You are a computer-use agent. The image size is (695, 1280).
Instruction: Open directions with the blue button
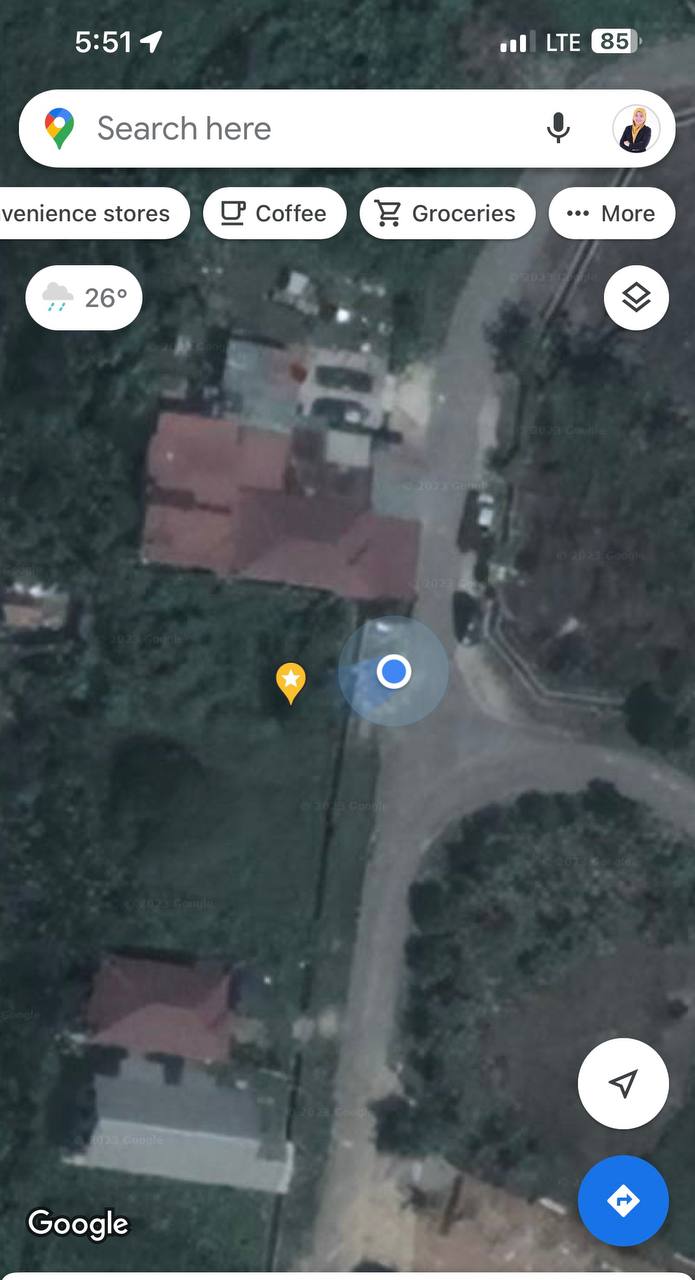(x=623, y=1200)
